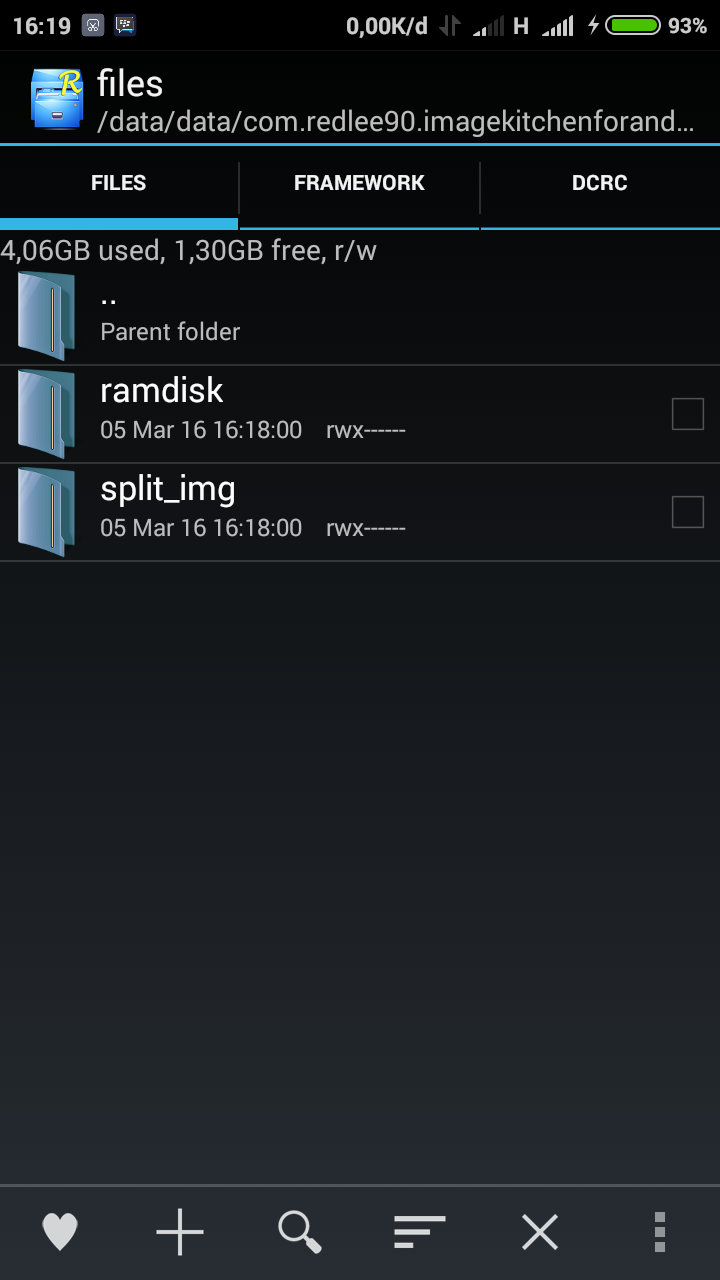Open the sort options icon

click(420, 1231)
